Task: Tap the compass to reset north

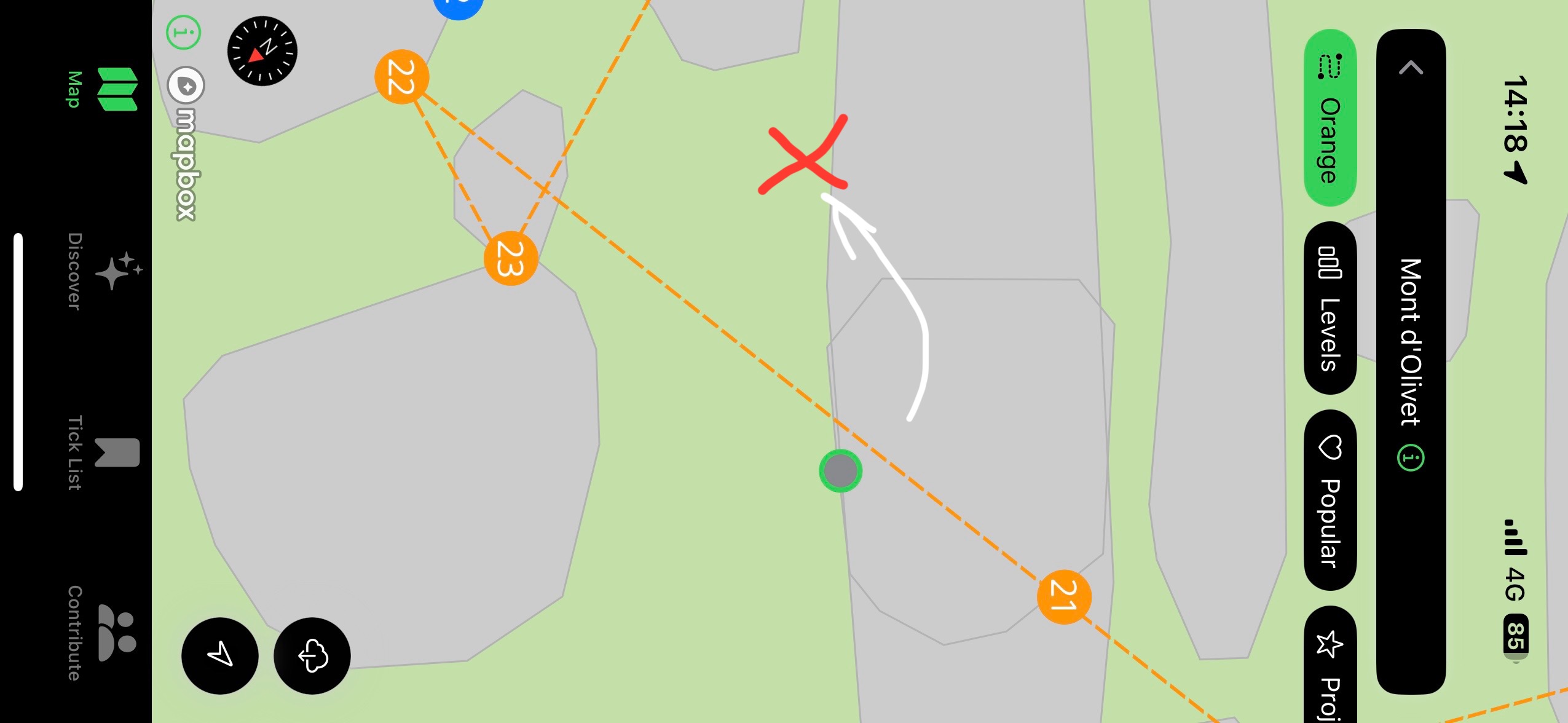Action: (x=262, y=51)
